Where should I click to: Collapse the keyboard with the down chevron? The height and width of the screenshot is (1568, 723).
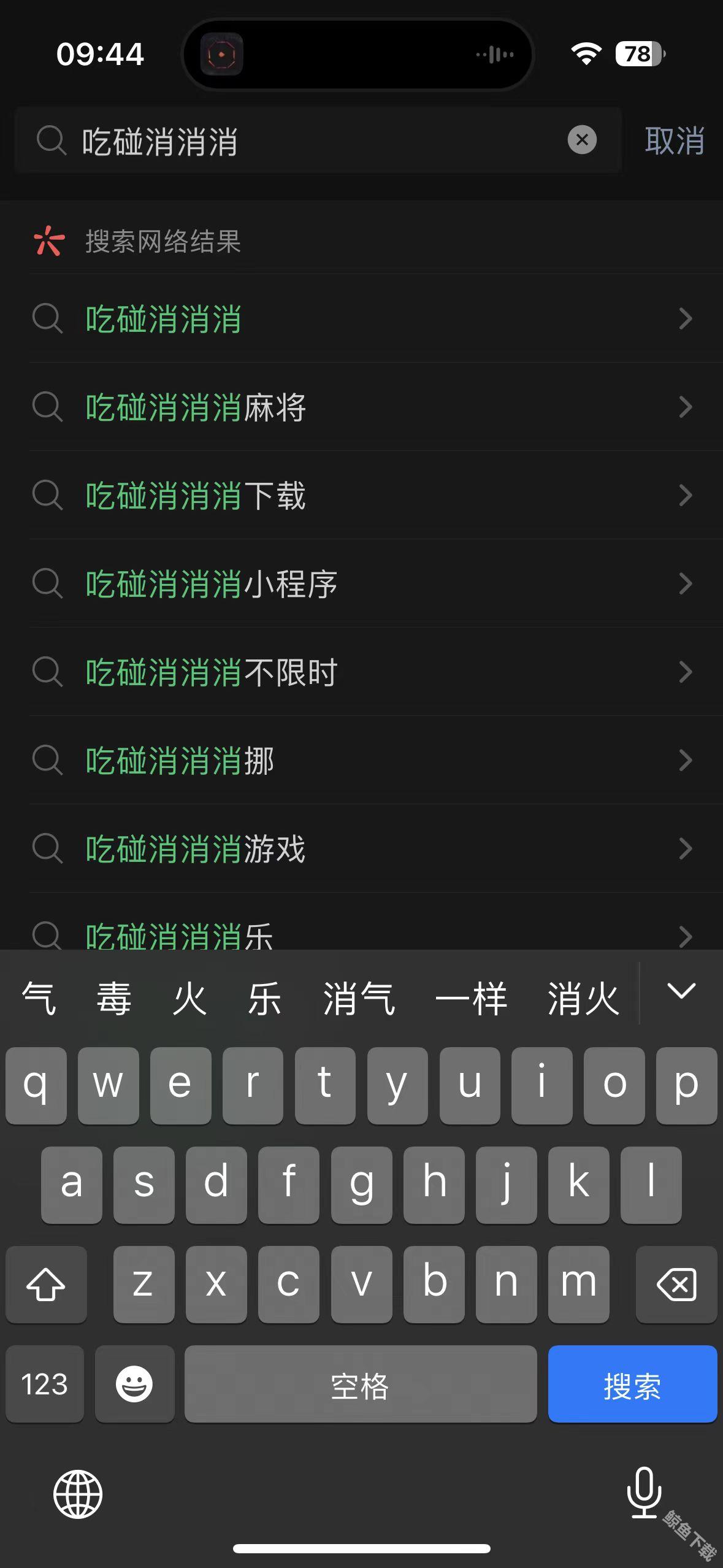click(x=681, y=994)
